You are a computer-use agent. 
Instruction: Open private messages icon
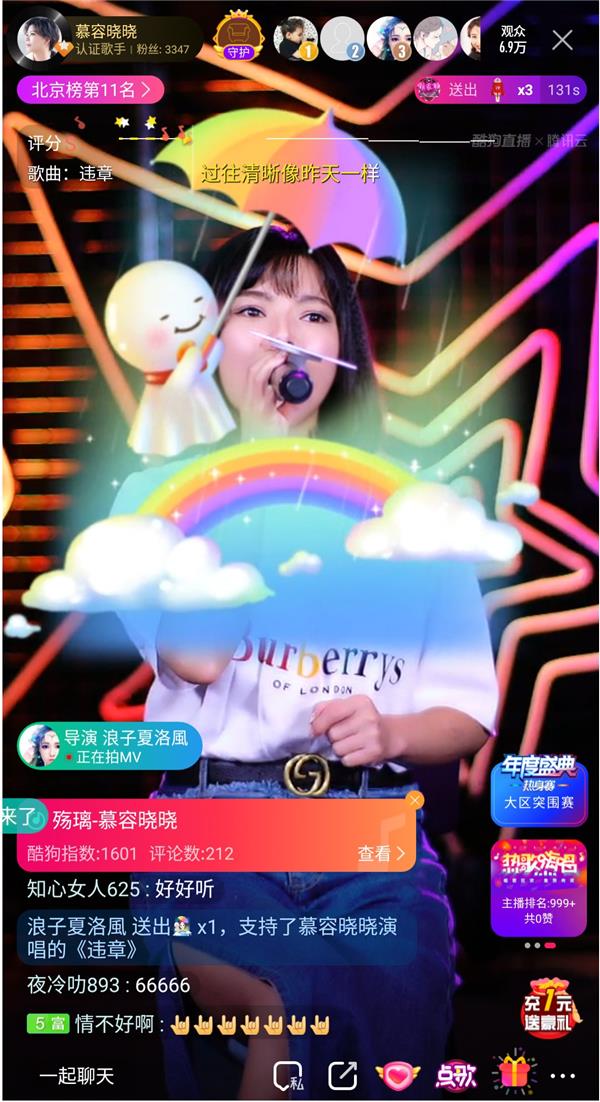coord(288,1076)
